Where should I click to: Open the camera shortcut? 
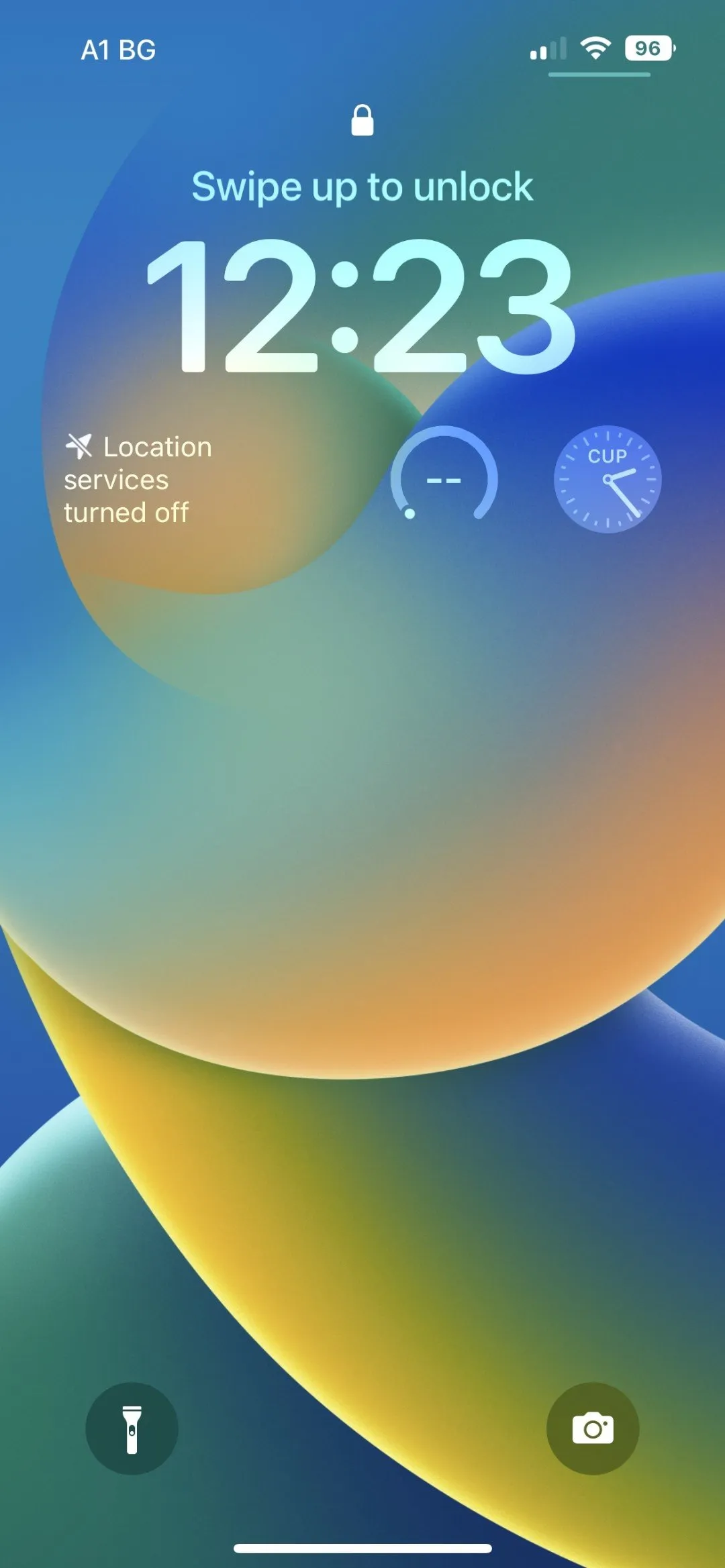[x=593, y=1428]
